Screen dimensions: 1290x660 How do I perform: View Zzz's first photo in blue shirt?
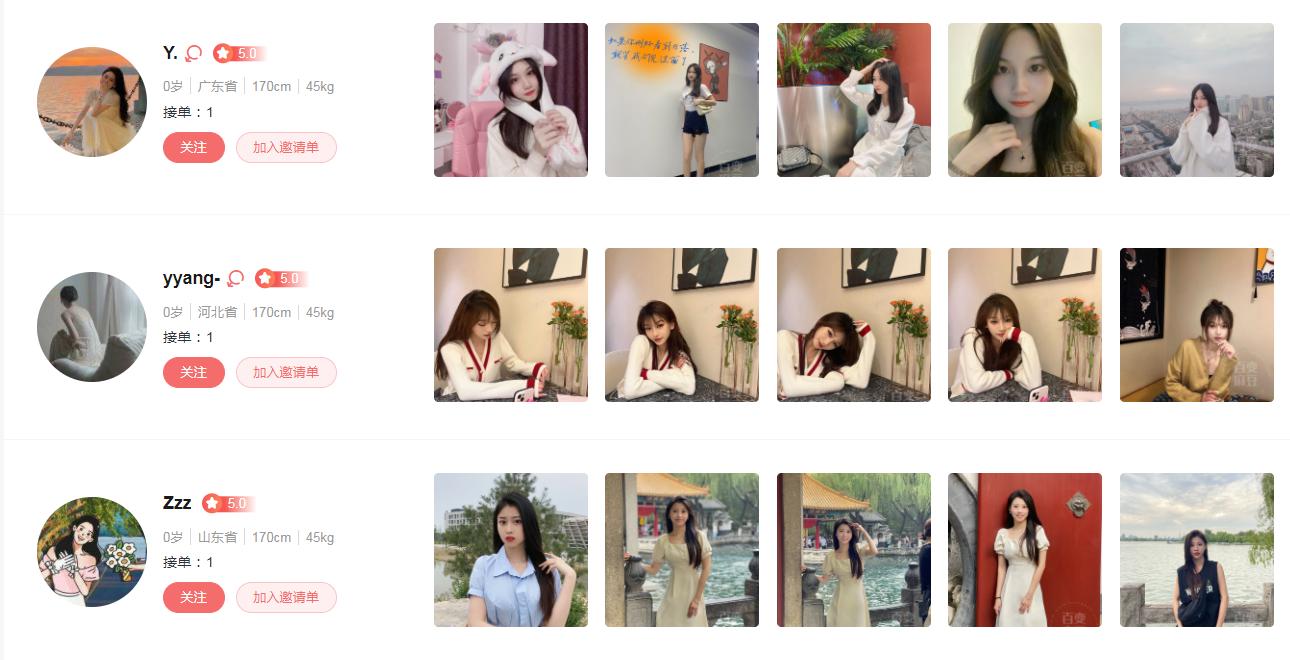pos(511,550)
